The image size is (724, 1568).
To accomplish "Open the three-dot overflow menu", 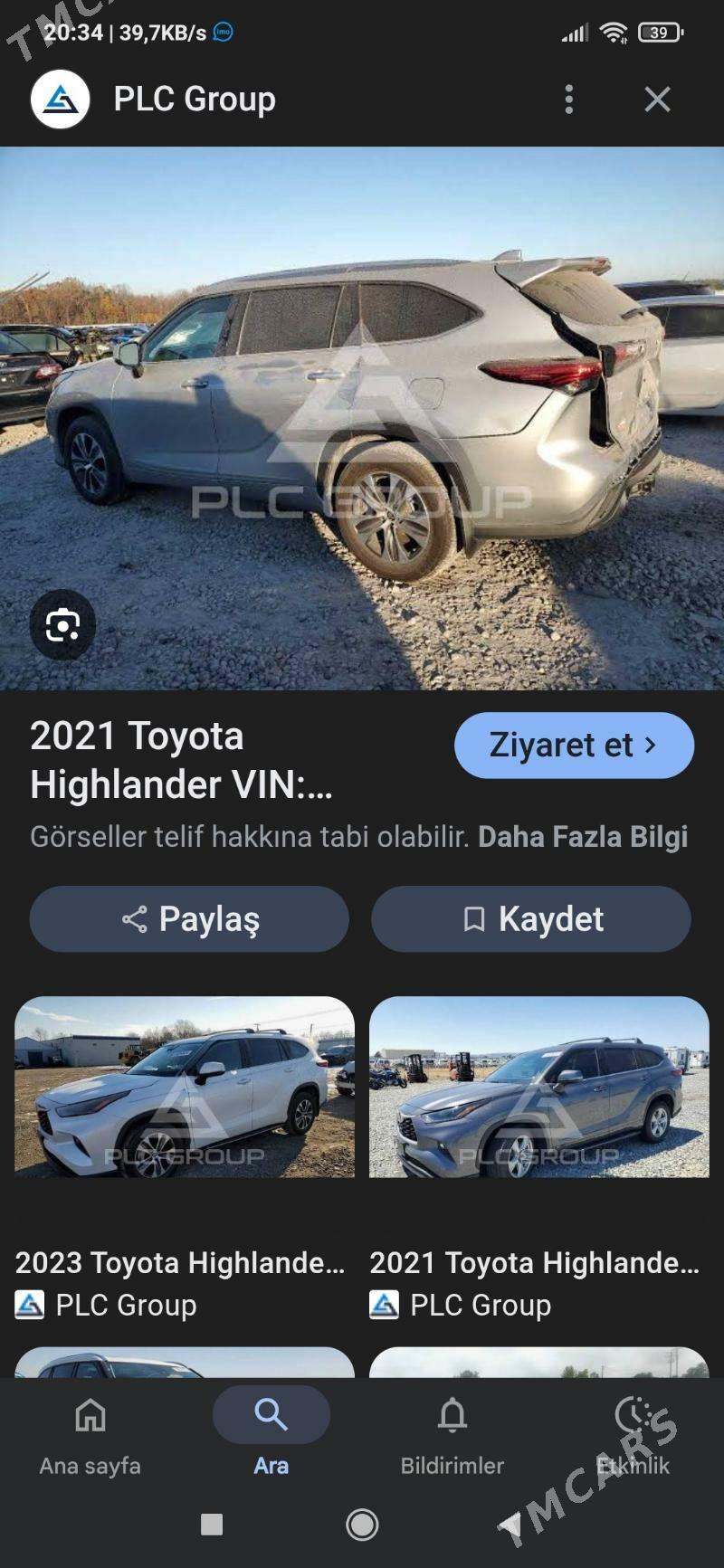I will [568, 100].
